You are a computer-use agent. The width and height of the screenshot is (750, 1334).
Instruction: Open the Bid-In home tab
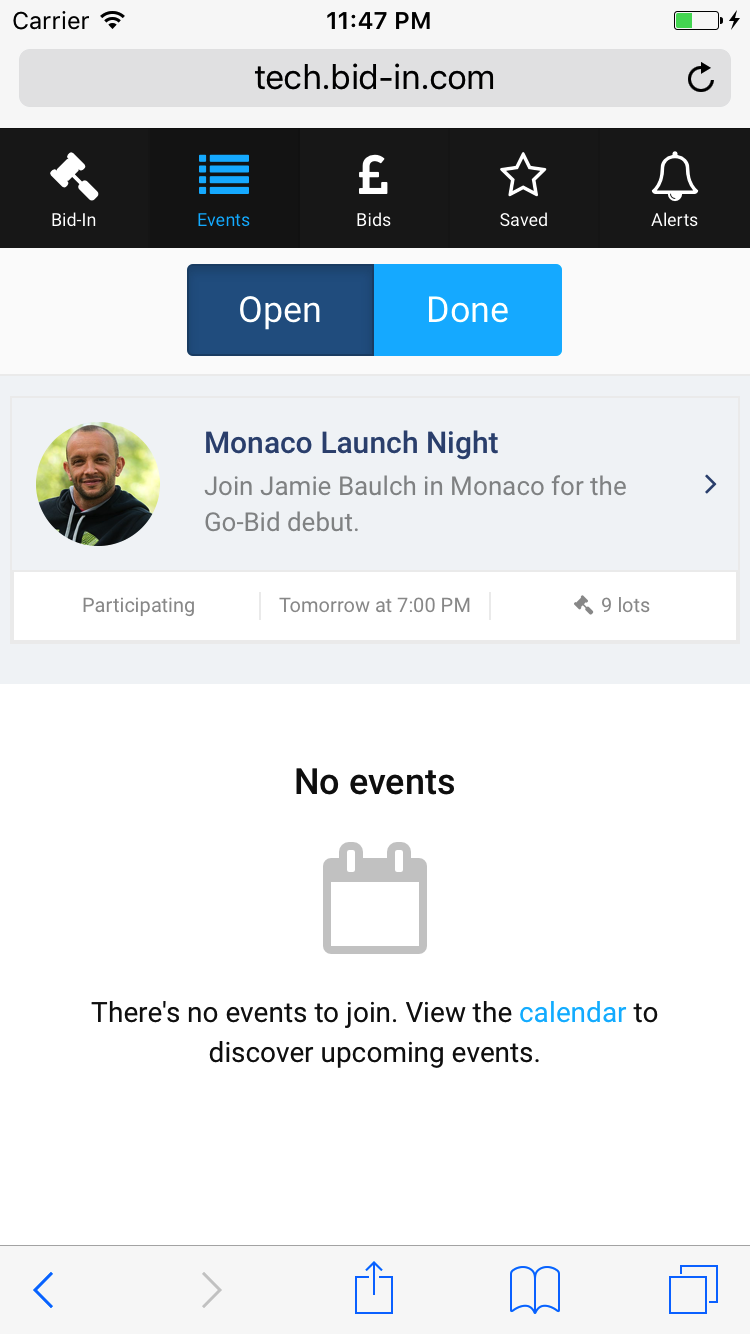tap(74, 188)
